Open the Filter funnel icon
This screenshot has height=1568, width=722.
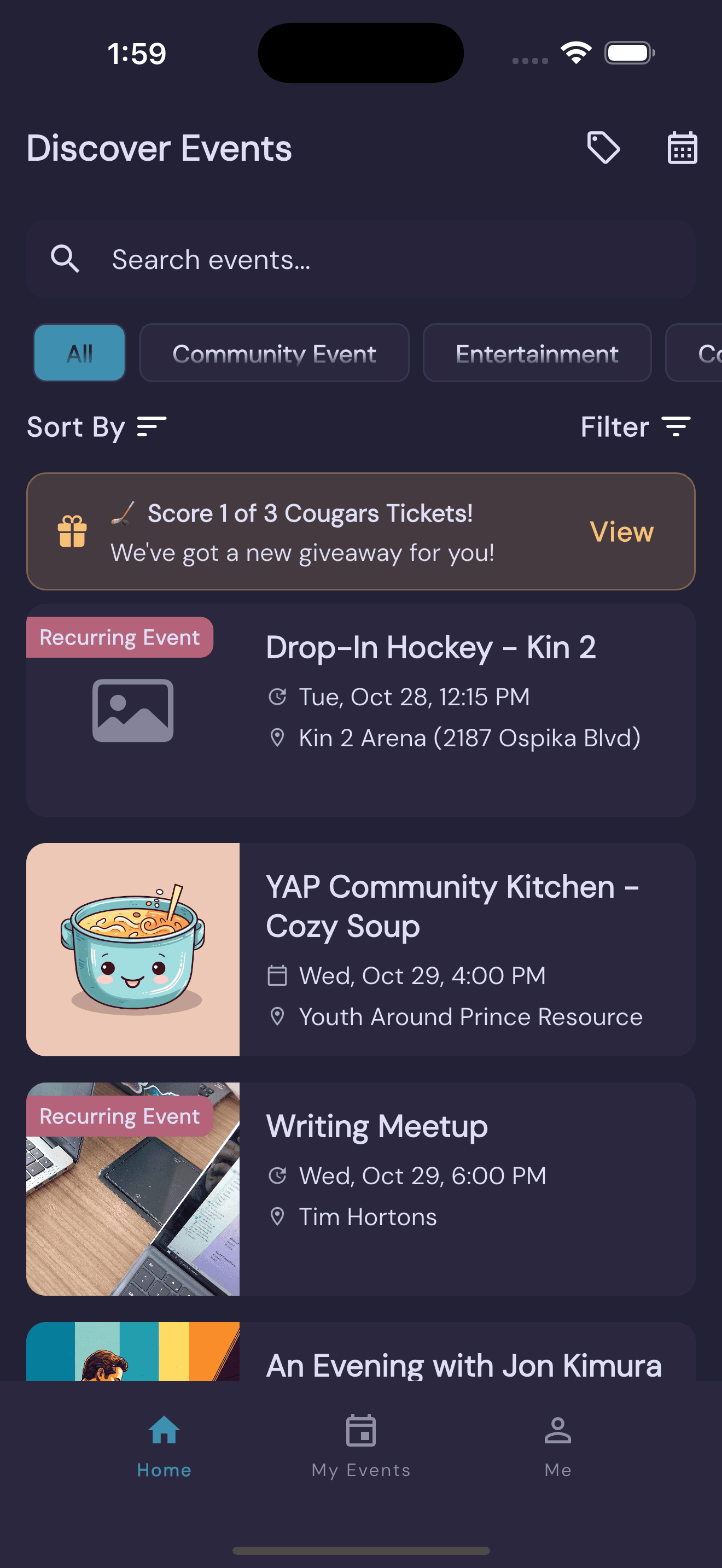point(676,426)
